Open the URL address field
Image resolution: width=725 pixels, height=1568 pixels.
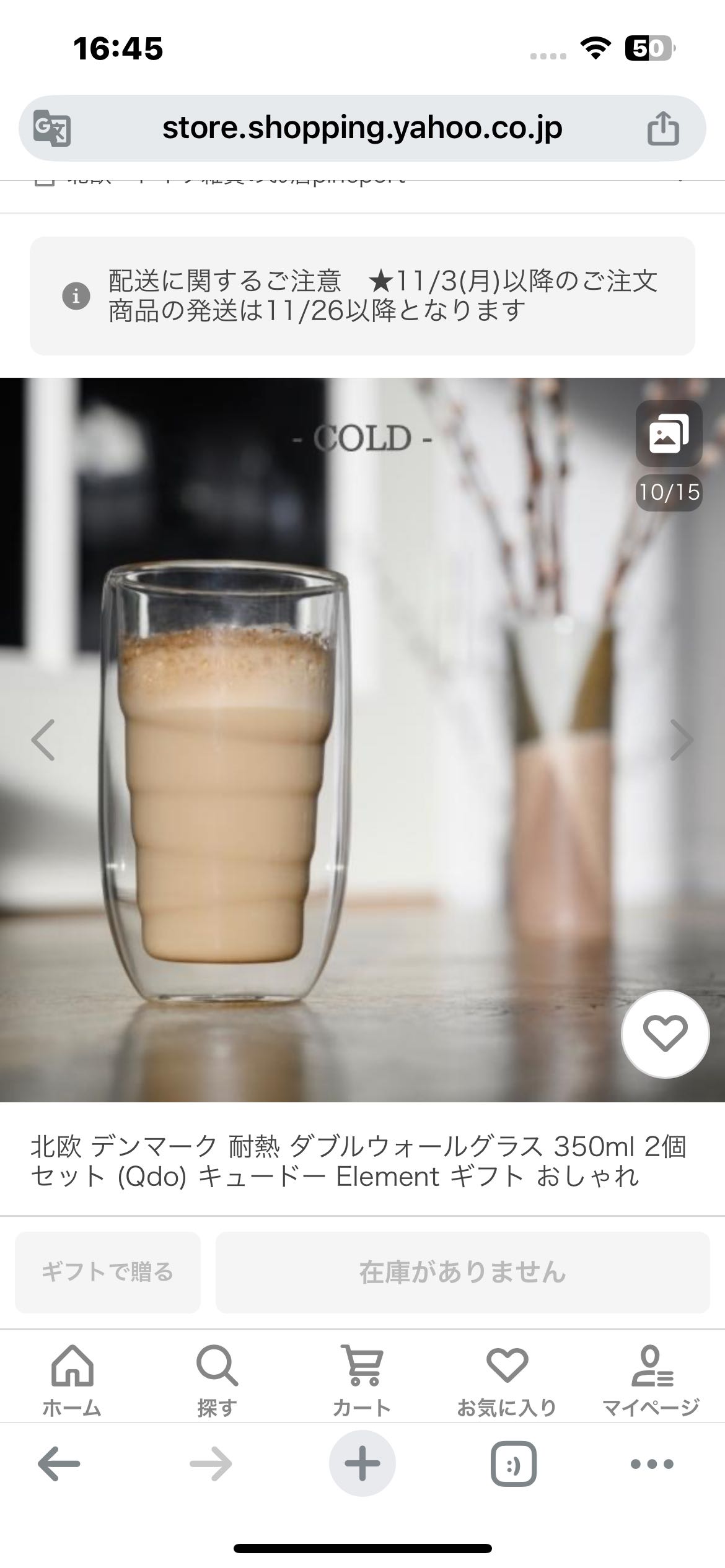362,128
